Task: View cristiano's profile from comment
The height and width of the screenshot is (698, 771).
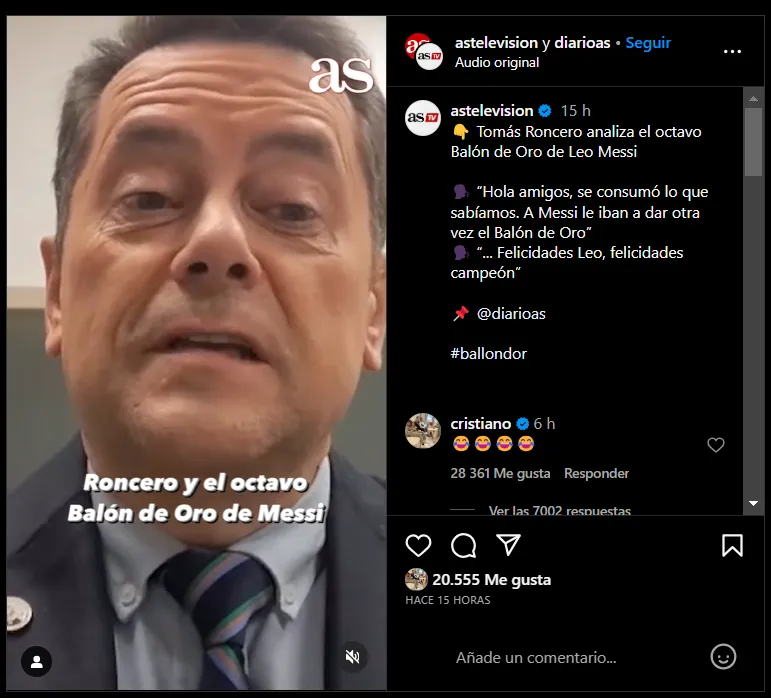Action: coord(480,423)
